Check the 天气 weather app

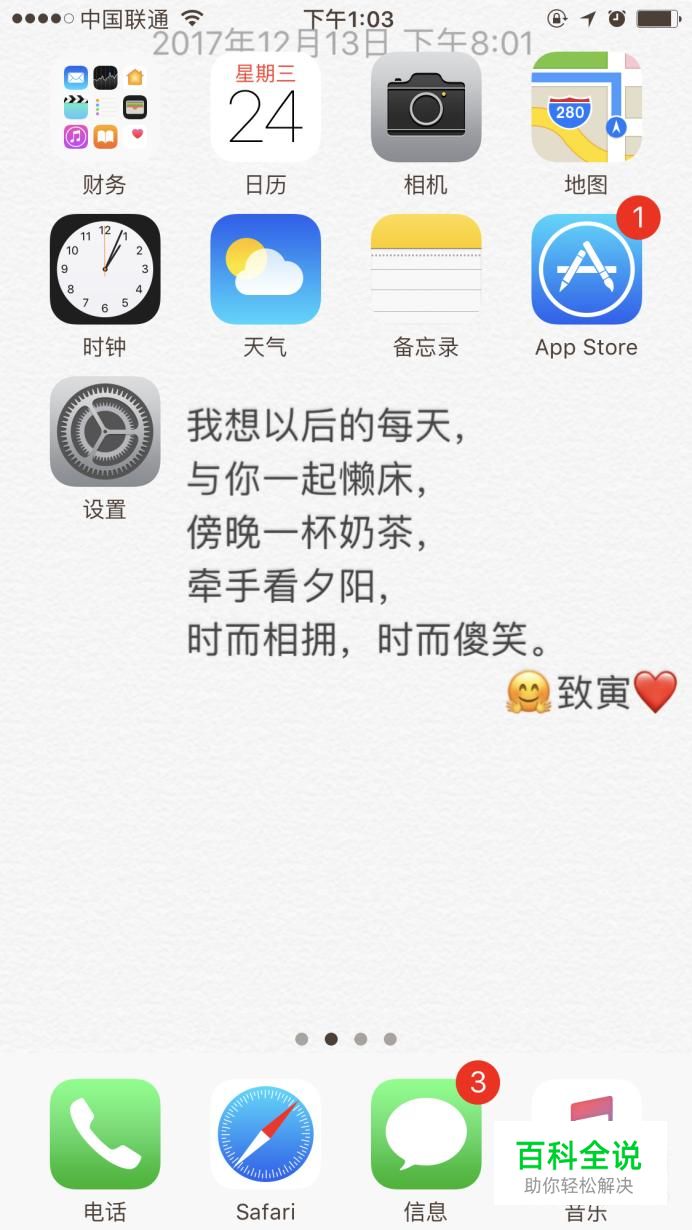[x=265, y=269]
